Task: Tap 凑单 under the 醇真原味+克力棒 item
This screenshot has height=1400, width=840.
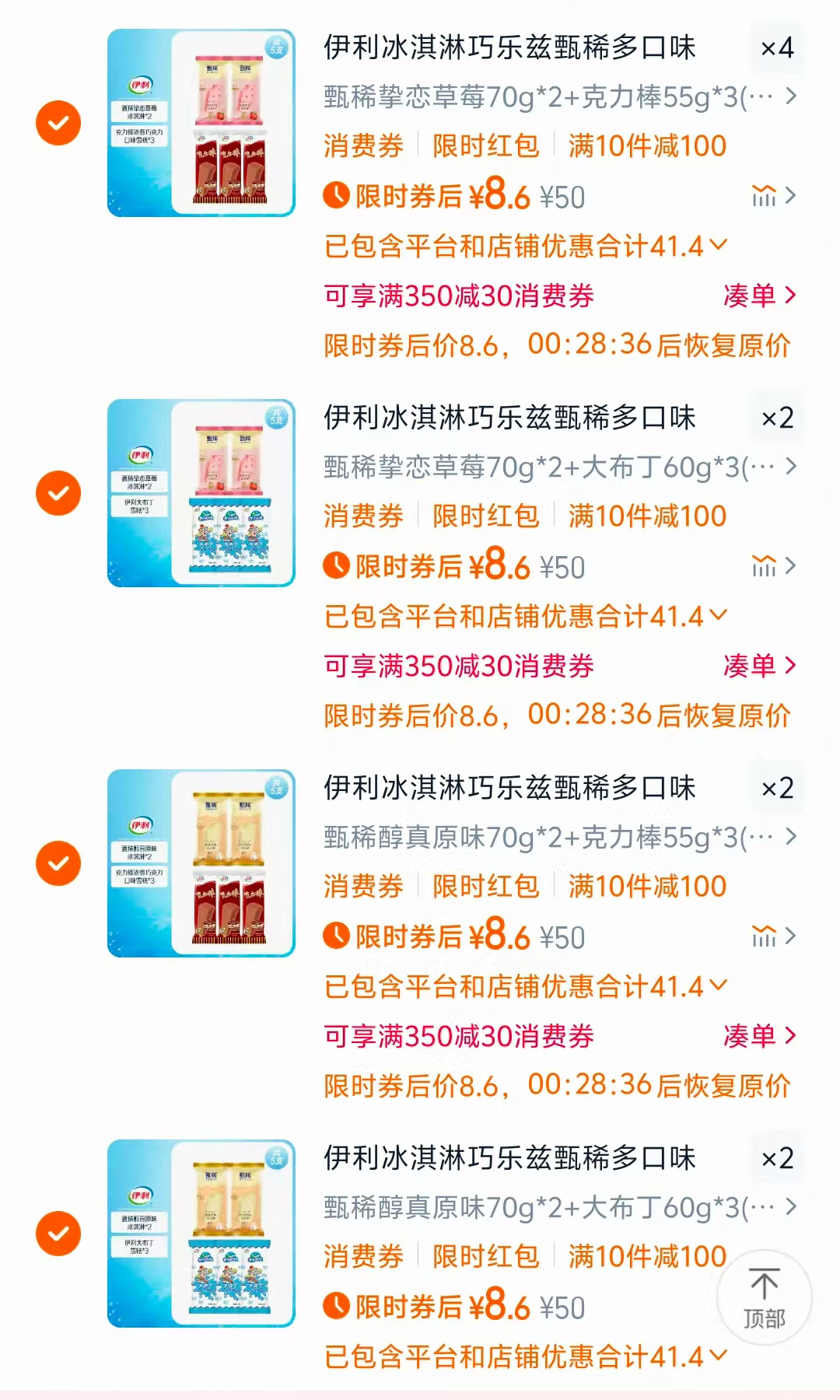Action: coord(760,1036)
